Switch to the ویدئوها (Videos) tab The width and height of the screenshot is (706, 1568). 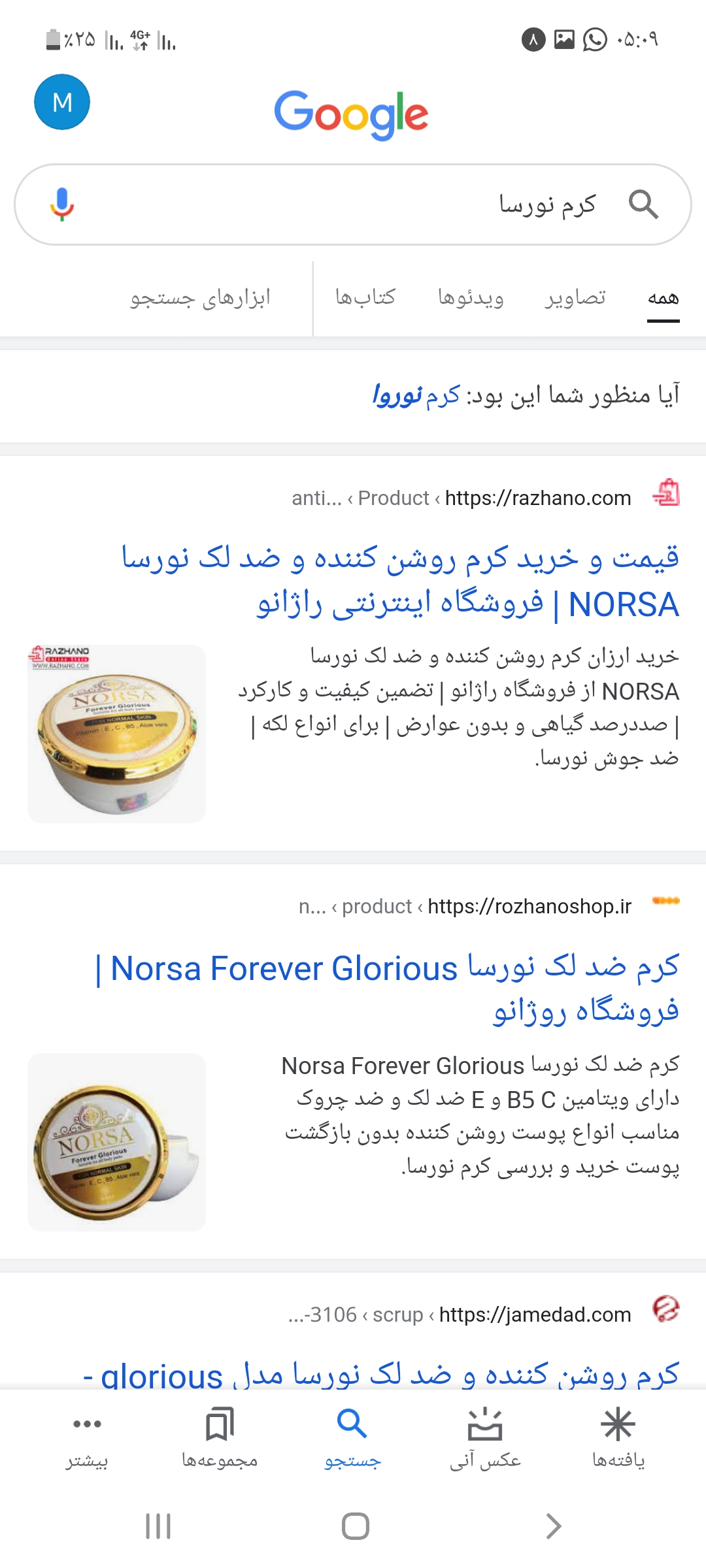coord(471,298)
